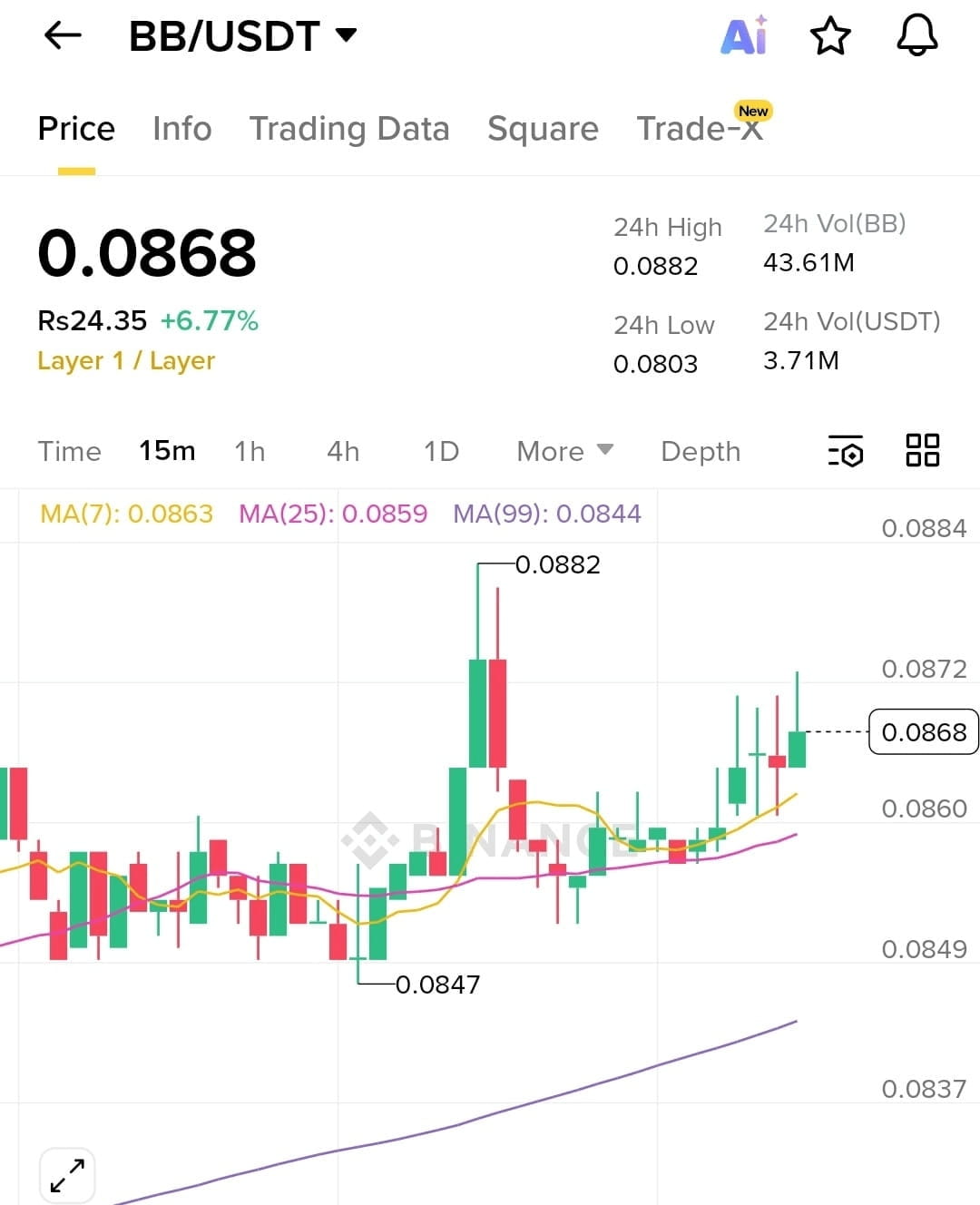Image resolution: width=980 pixels, height=1205 pixels.
Task: Select the 4h chart interval
Action: point(343,451)
